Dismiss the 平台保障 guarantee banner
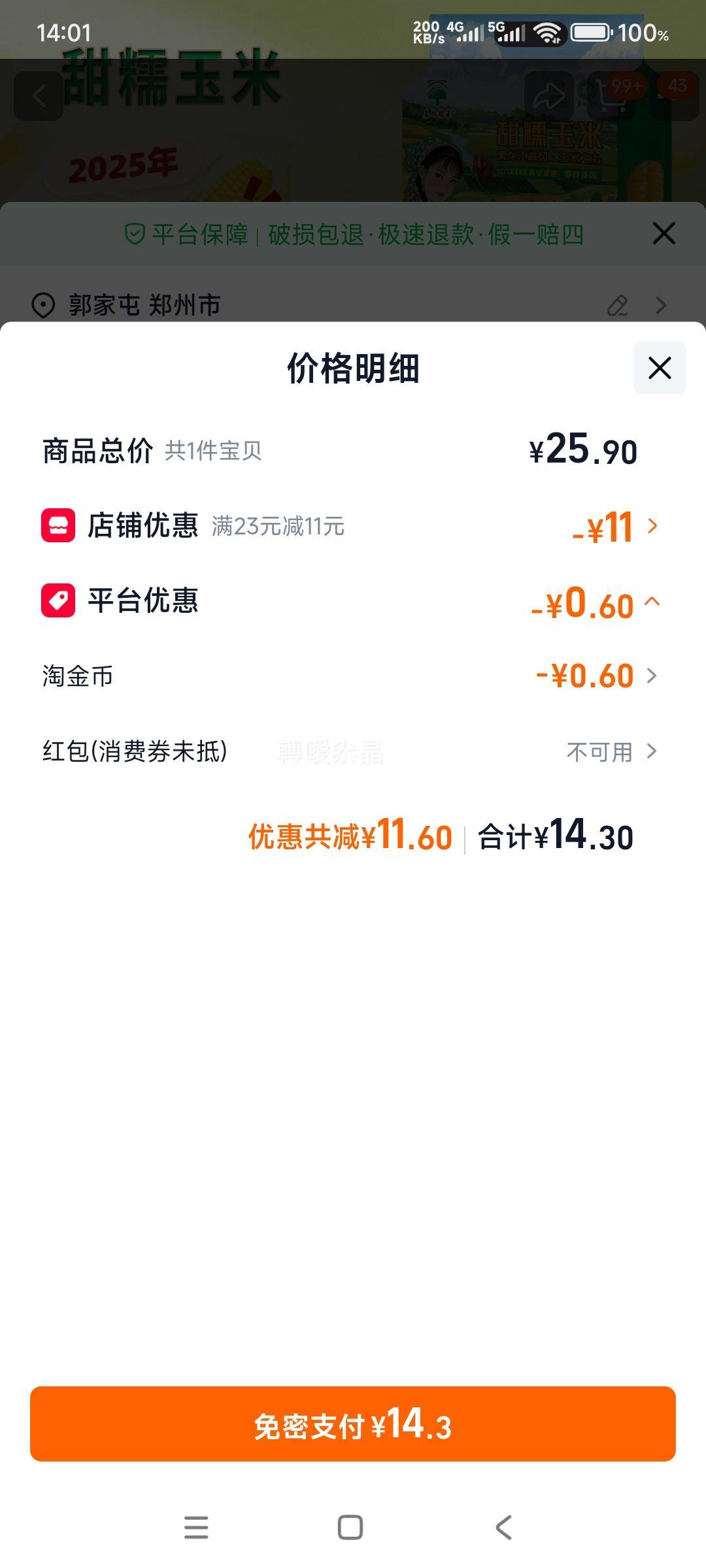706x1568 pixels. tap(664, 233)
